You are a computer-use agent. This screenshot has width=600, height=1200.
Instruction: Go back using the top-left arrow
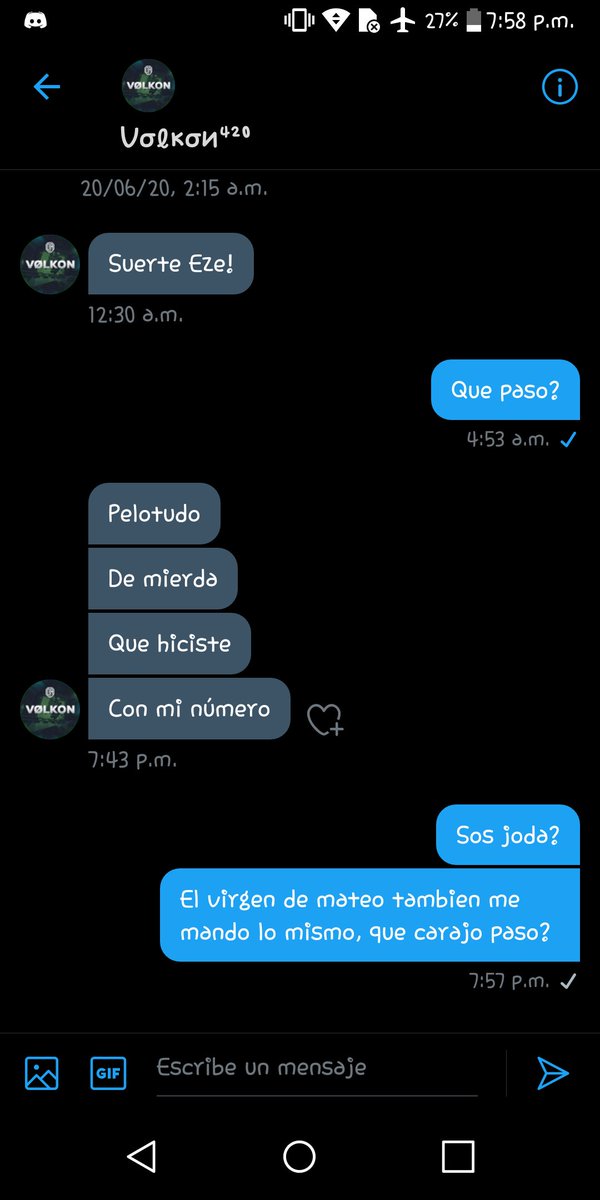click(47, 87)
